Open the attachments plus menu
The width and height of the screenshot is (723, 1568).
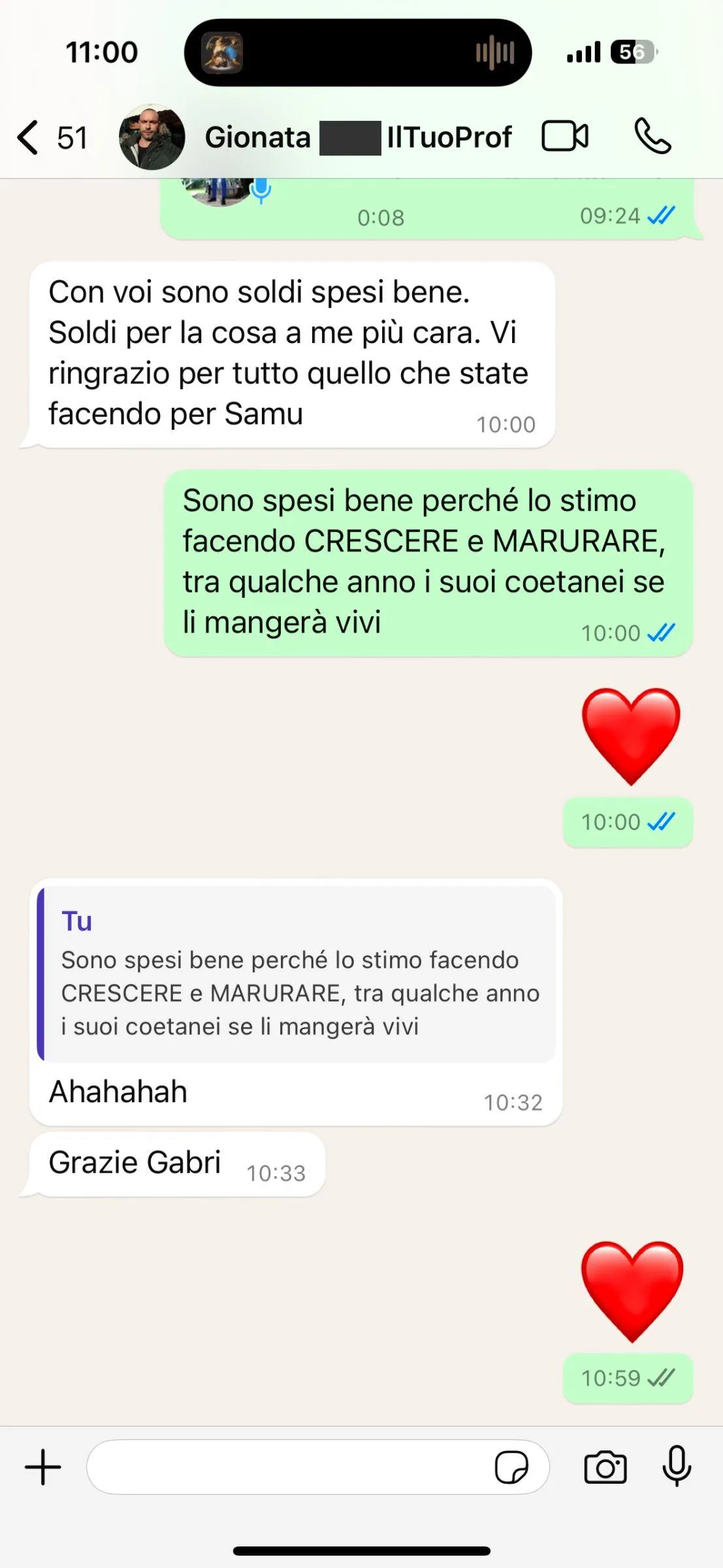coord(43,1467)
